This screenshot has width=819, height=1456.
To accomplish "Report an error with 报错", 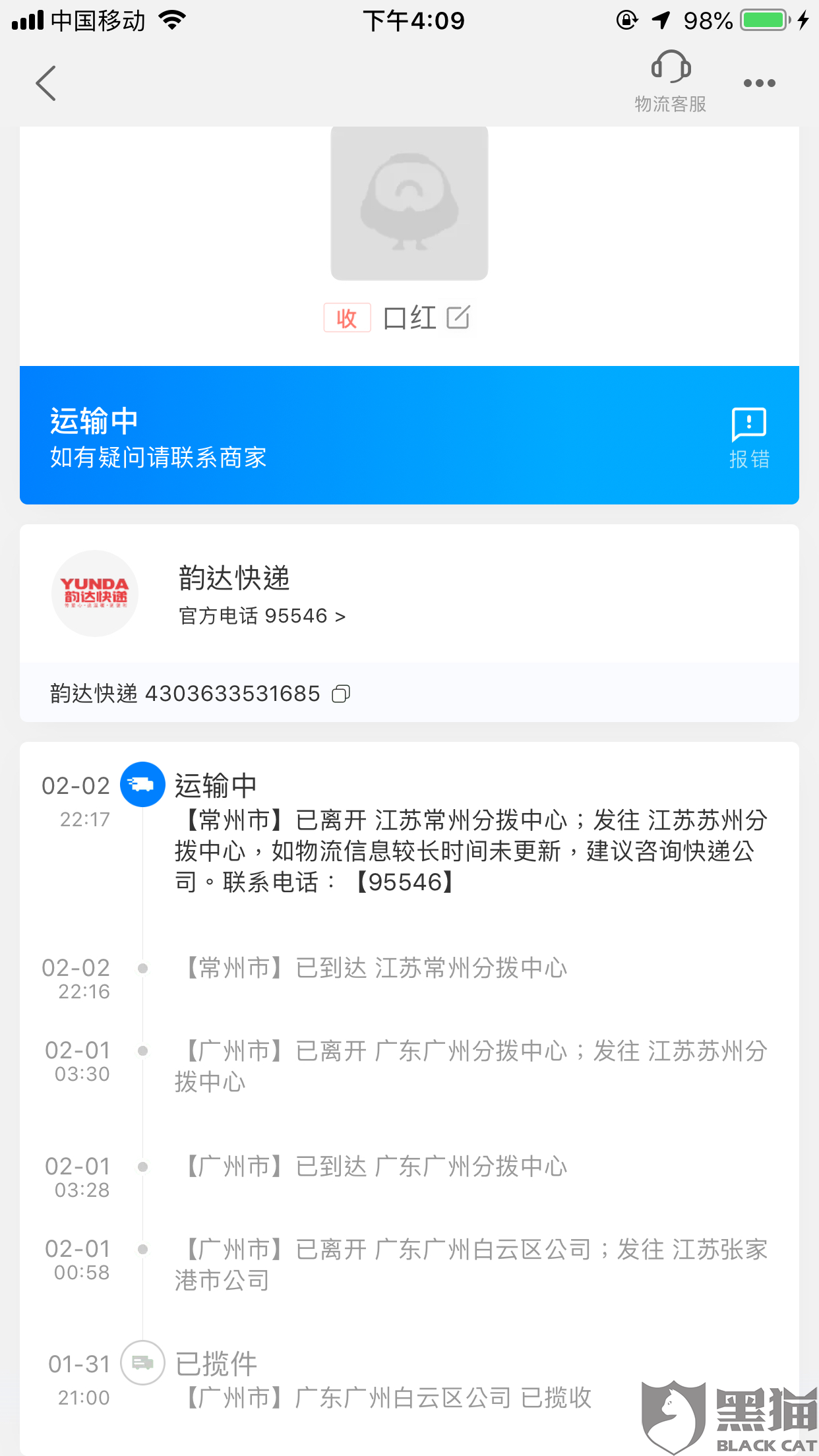I will (x=749, y=437).
